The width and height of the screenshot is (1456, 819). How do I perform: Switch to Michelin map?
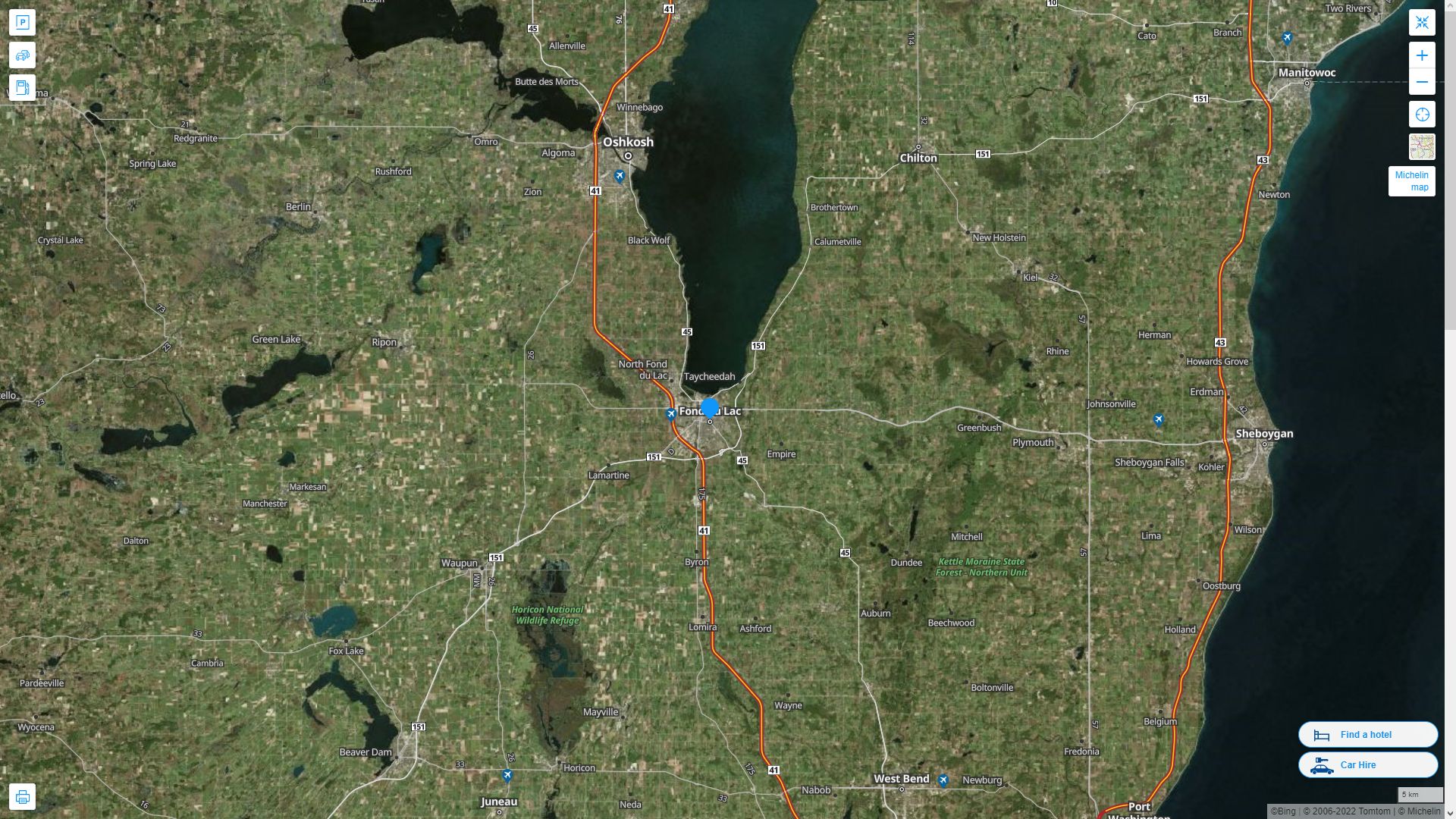pyautogui.click(x=1411, y=181)
